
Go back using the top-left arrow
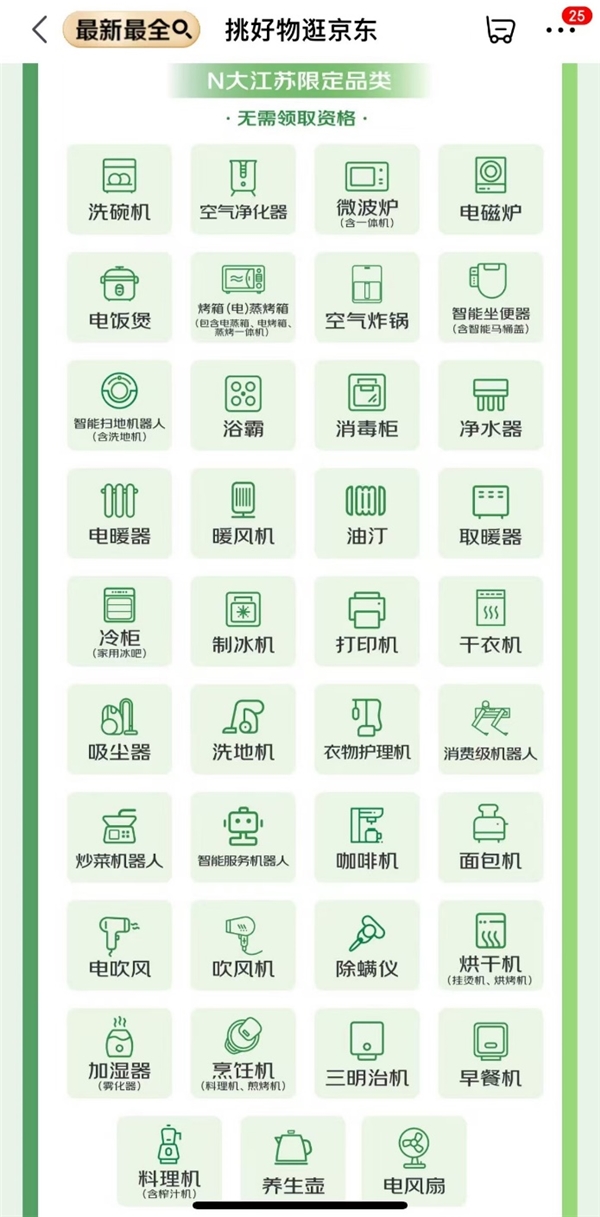pos(39,30)
